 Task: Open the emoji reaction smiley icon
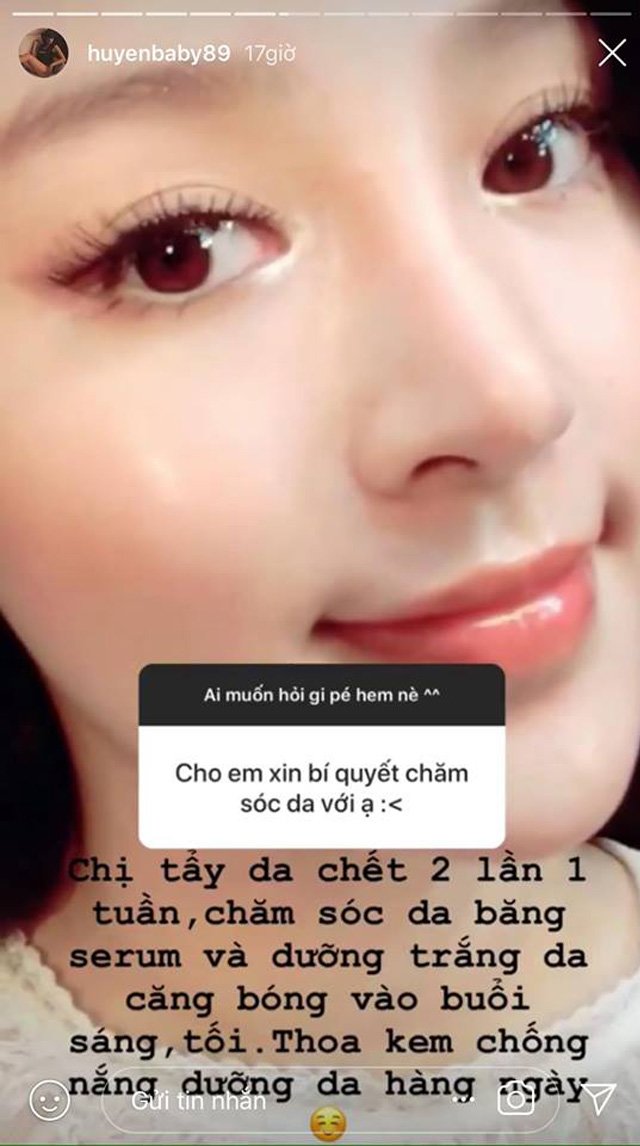click(x=50, y=1100)
